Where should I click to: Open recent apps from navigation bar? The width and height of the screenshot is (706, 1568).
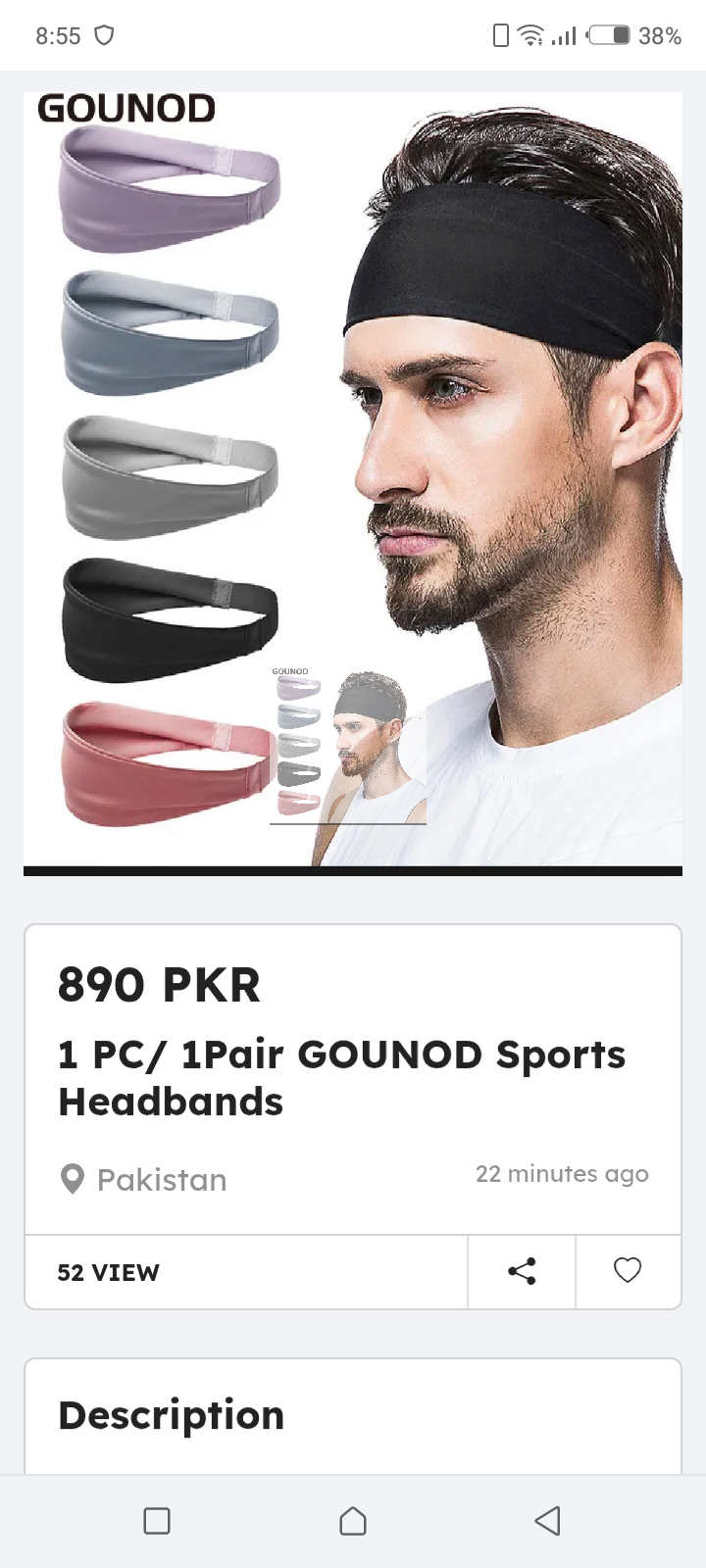(157, 1521)
